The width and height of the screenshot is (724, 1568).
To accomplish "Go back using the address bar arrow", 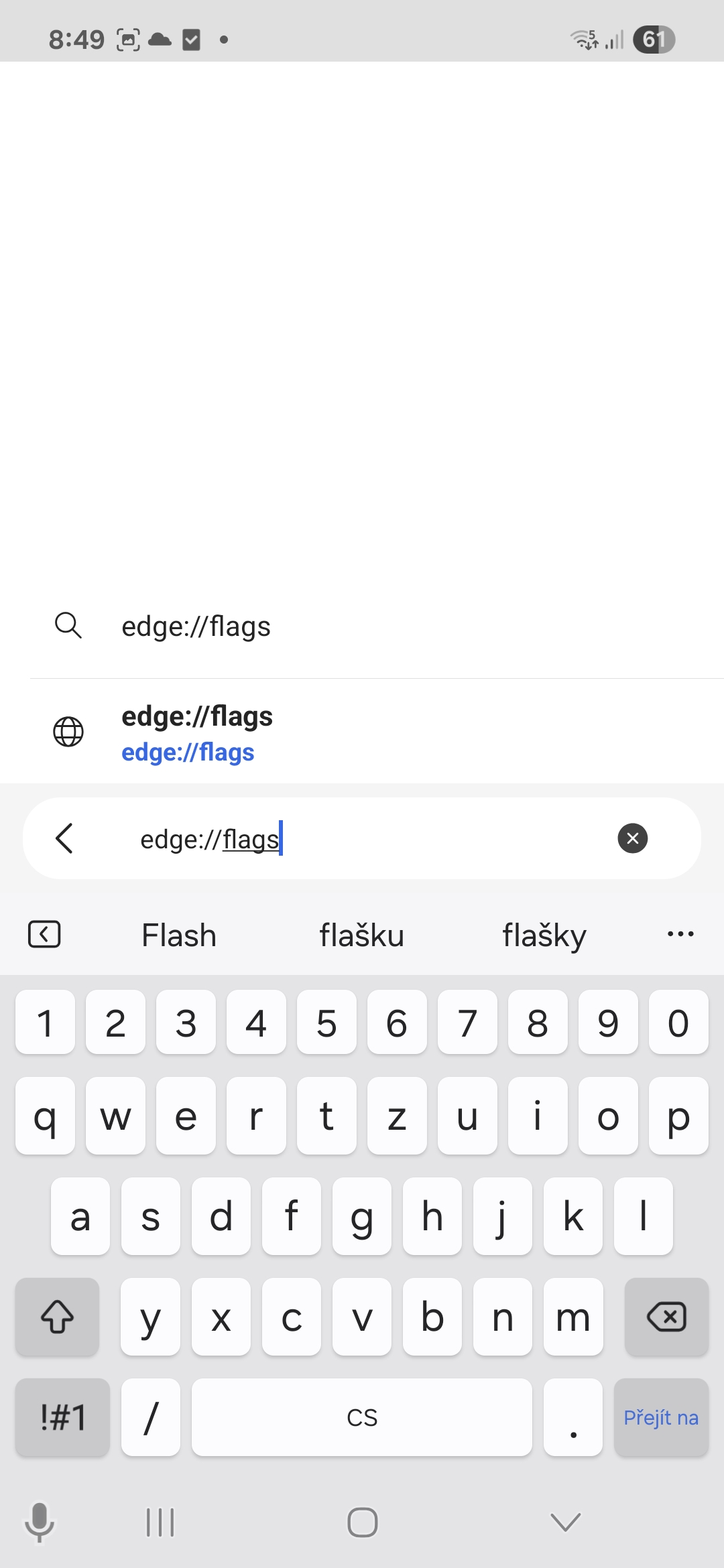I will point(64,838).
